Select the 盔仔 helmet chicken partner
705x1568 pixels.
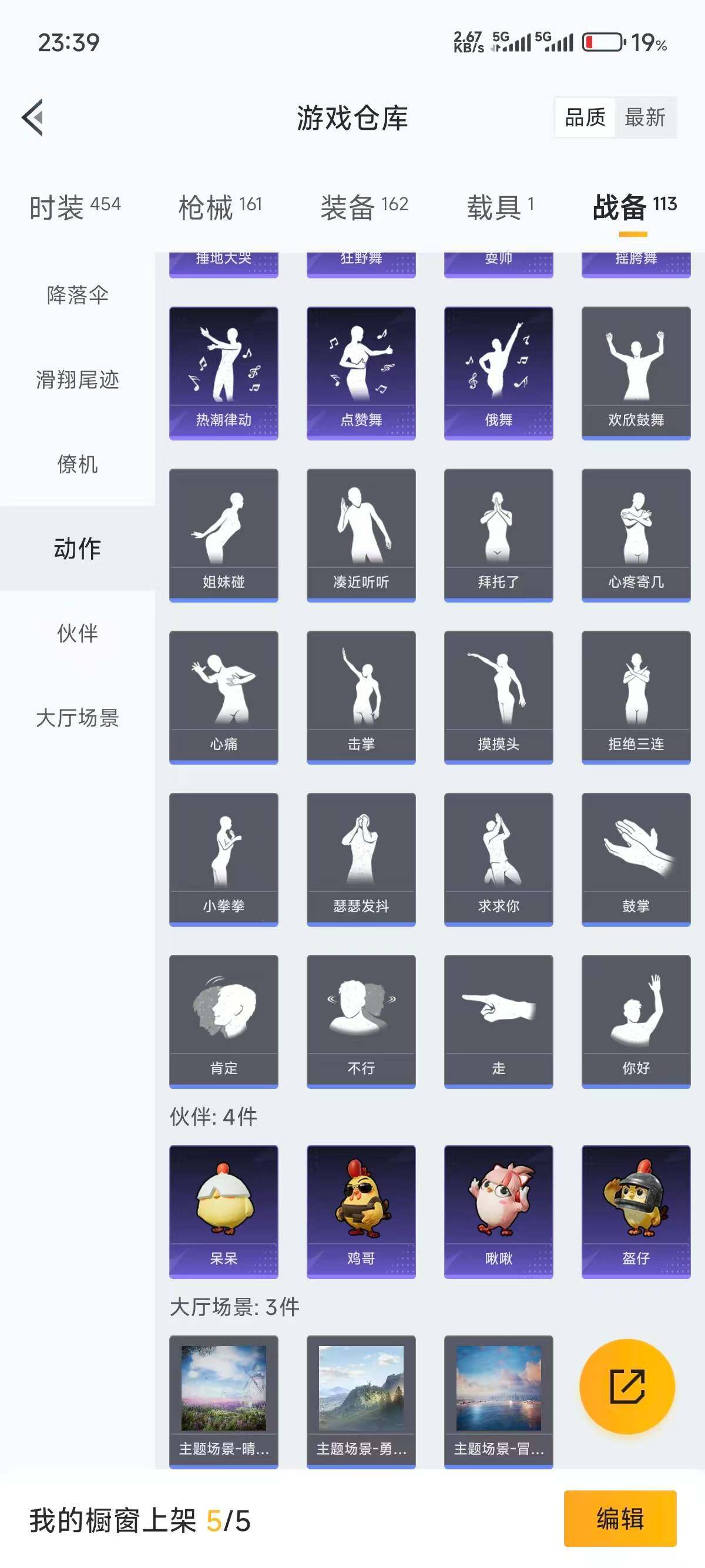(x=635, y=1208)
